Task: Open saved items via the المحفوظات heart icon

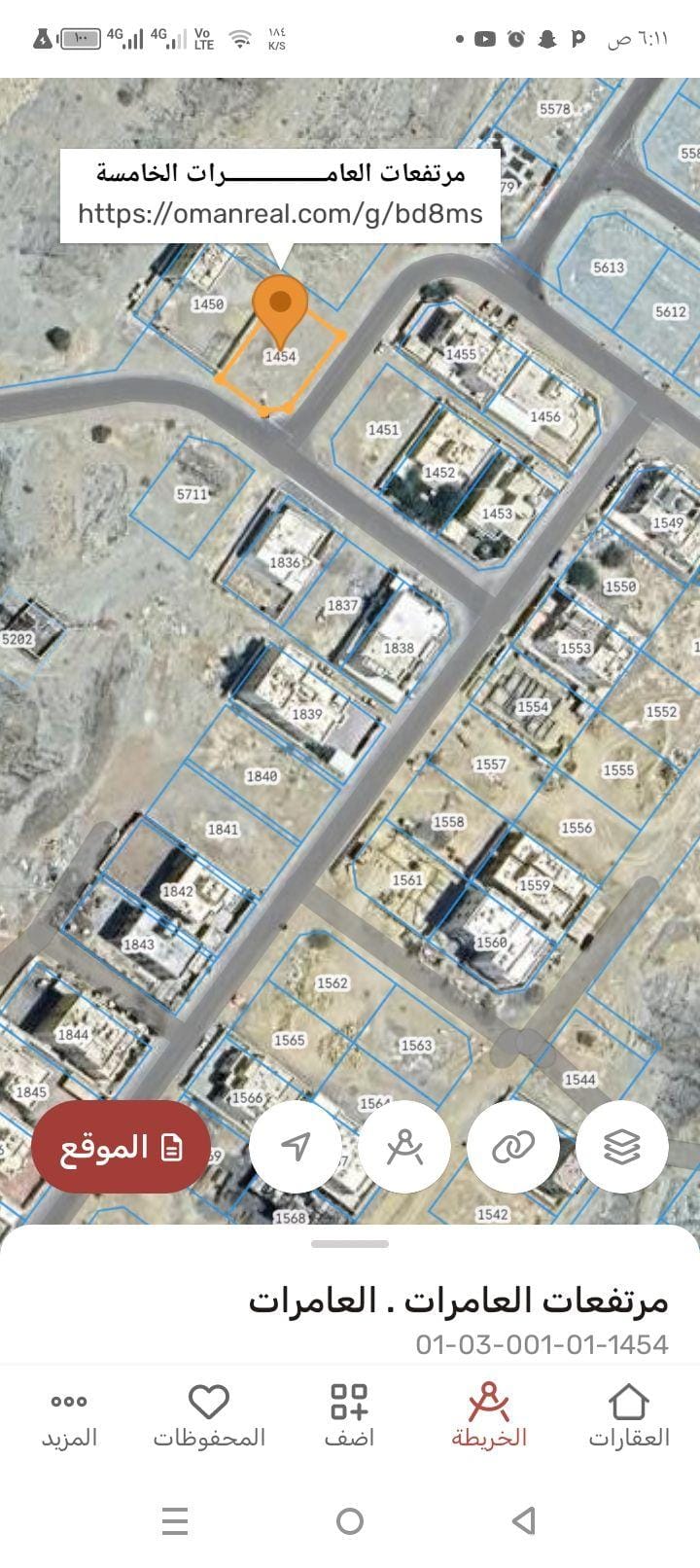Action: (x=209, y=1404)
